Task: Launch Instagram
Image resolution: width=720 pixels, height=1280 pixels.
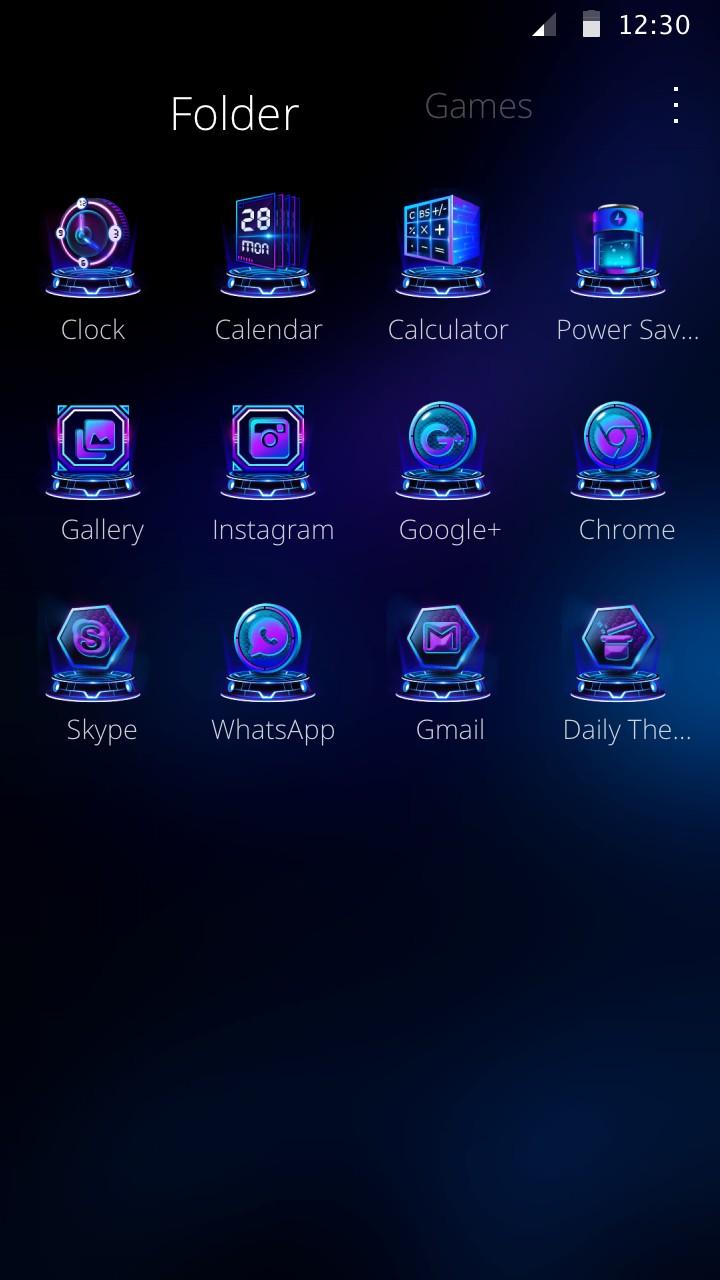Action: pyautogui.click(x=268, y=449)
